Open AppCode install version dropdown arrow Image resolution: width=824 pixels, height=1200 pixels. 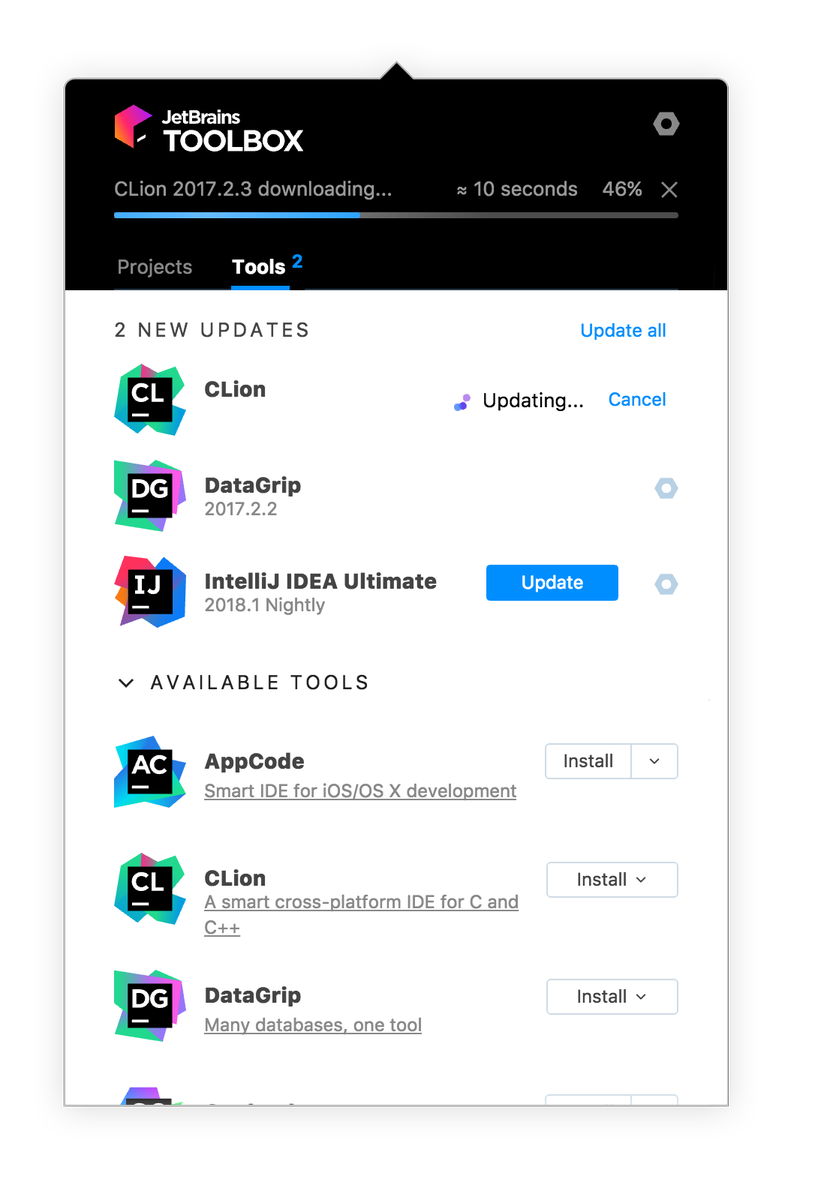point(654,761)
